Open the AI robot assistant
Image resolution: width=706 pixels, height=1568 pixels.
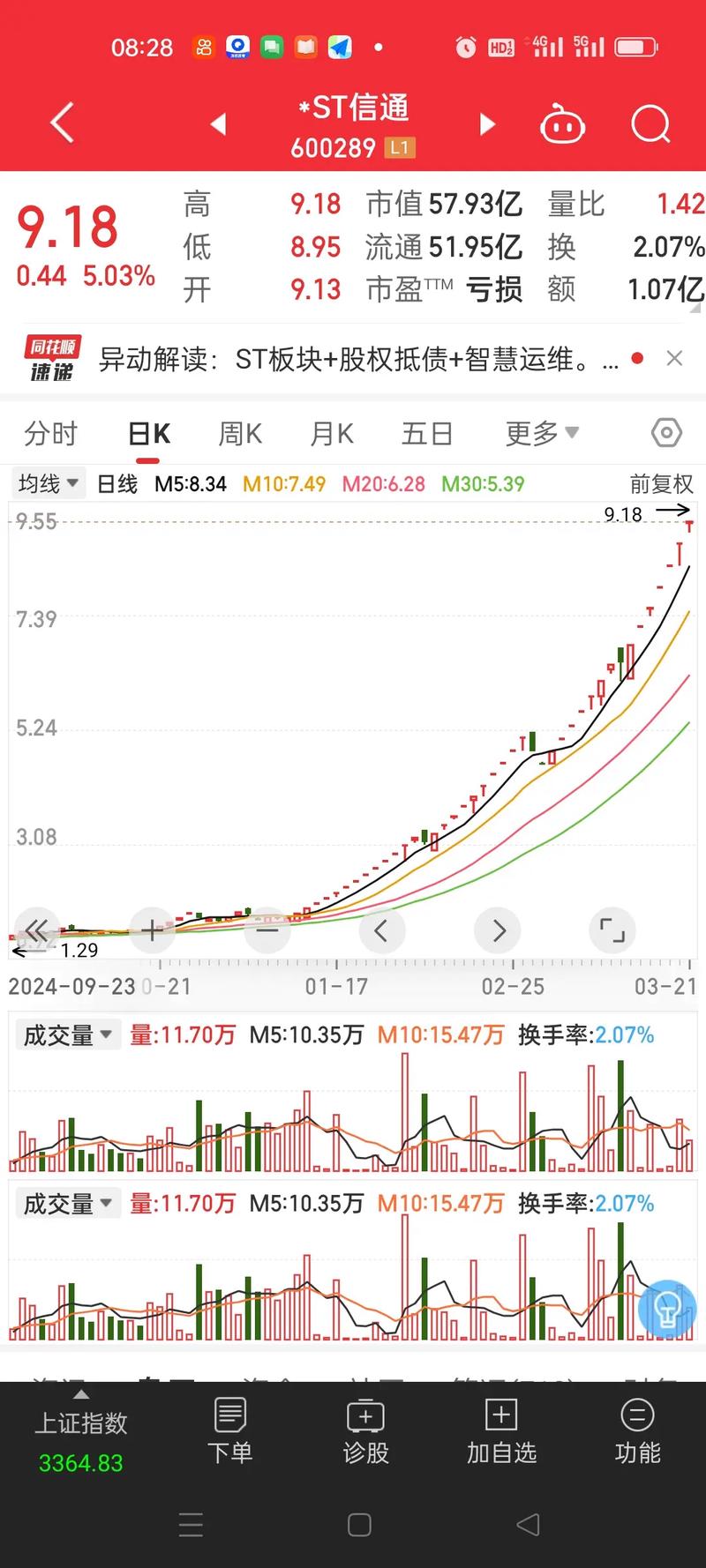pos(562,123)
